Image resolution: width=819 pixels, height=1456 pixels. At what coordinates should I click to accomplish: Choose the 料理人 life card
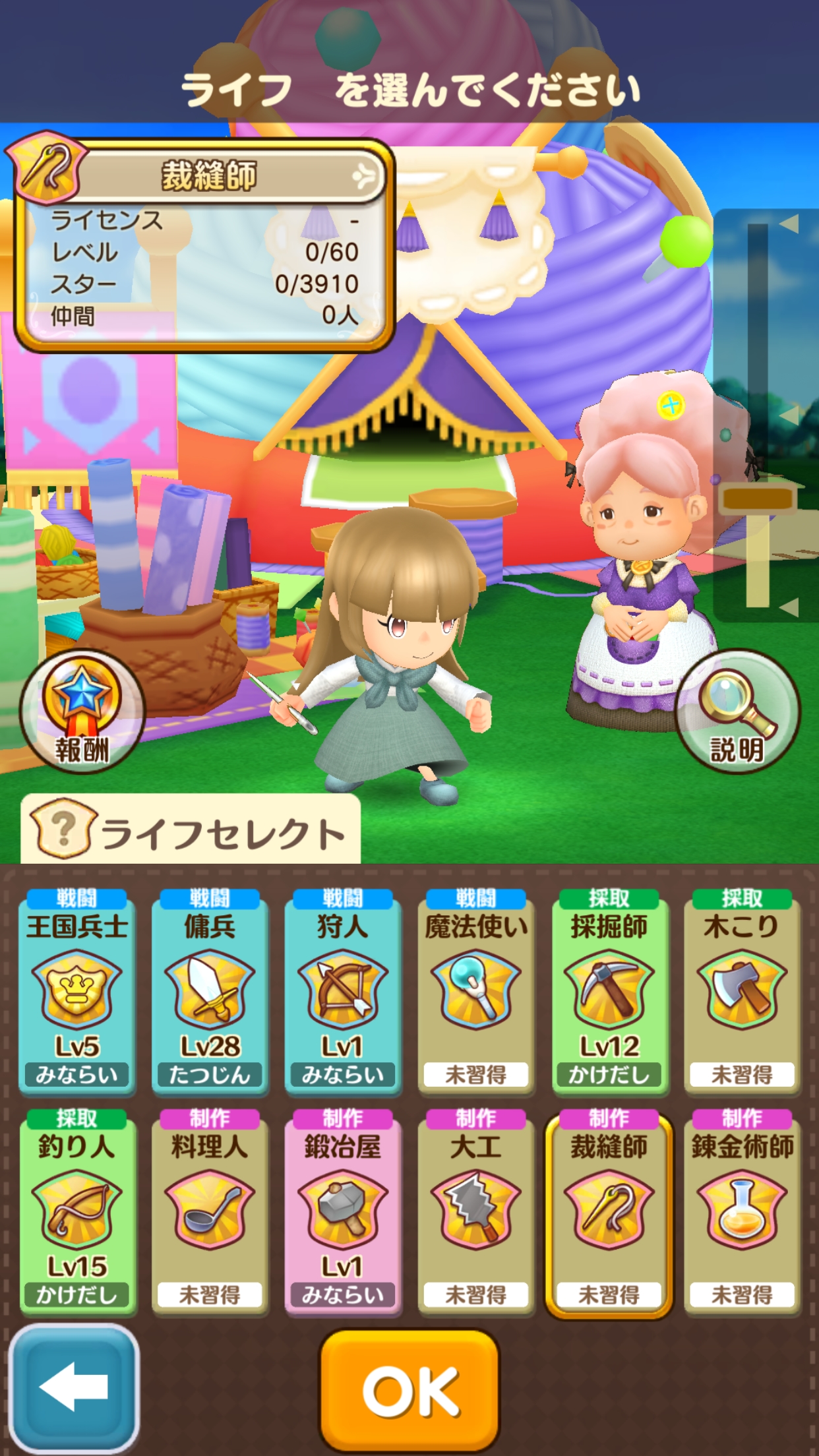[x=210, y=1211]
